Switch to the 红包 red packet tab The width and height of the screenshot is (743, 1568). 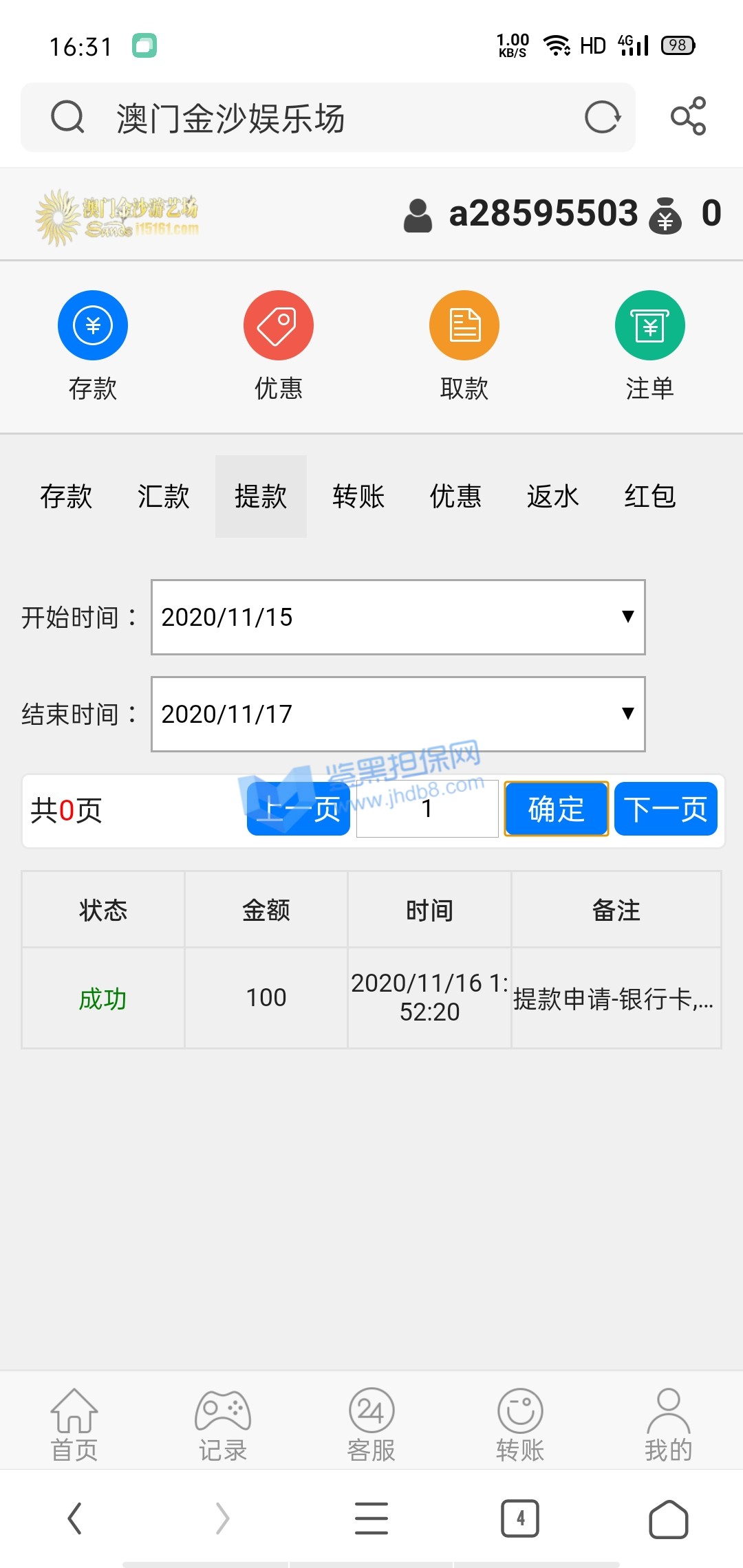click(649, 497)
